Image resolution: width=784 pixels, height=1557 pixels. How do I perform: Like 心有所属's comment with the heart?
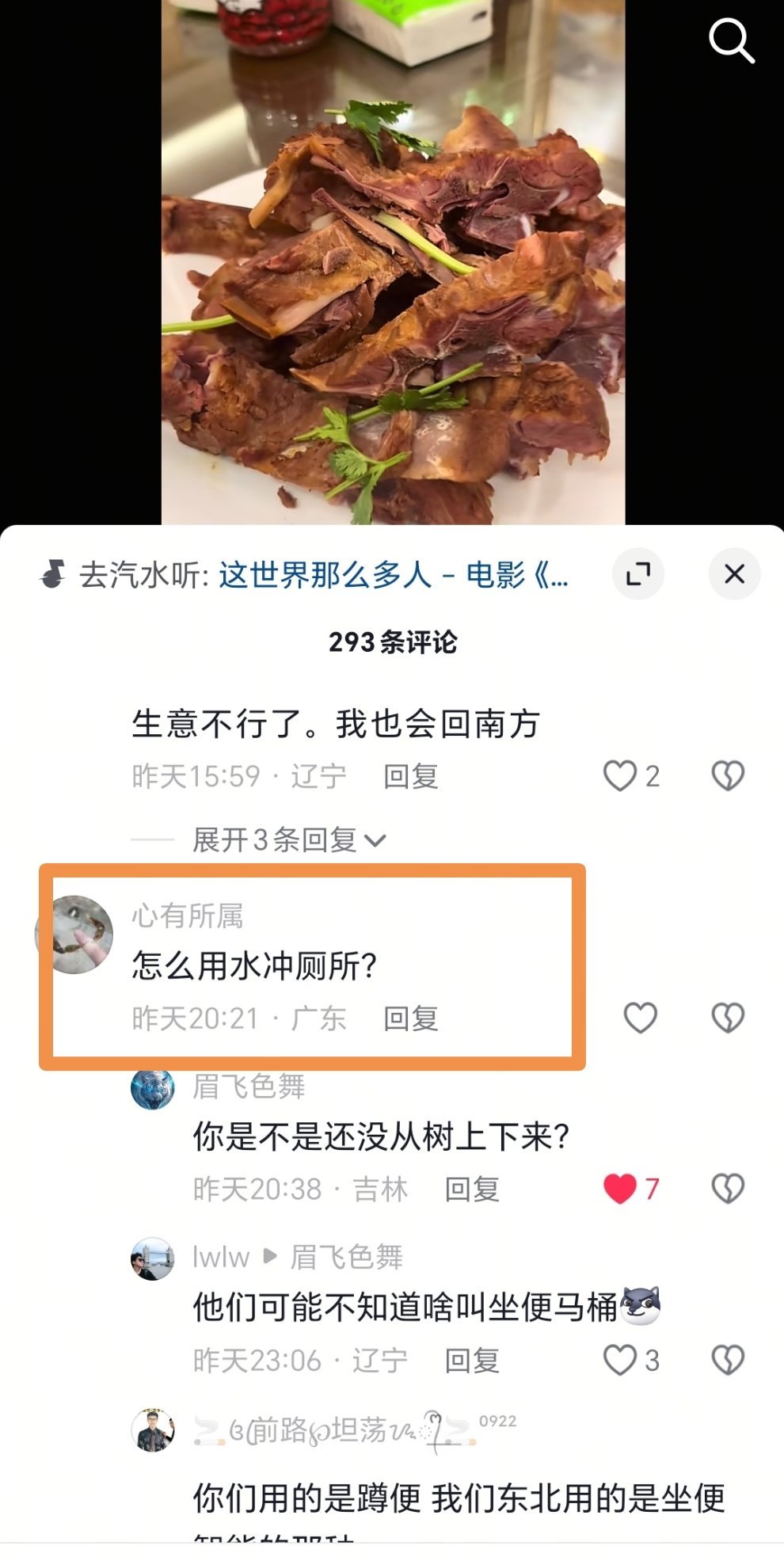pos(638,1018)
